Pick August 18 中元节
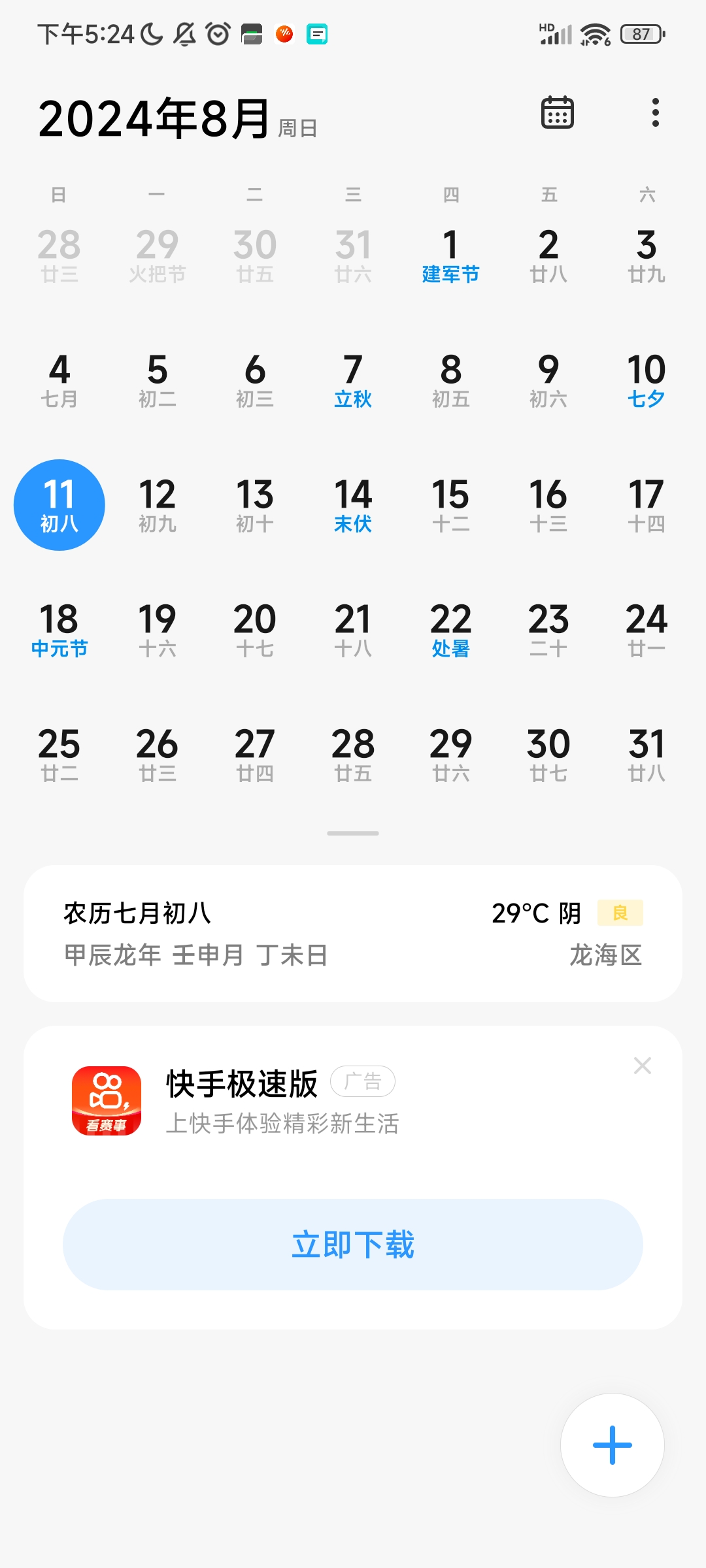 click(x=59, y=630)
